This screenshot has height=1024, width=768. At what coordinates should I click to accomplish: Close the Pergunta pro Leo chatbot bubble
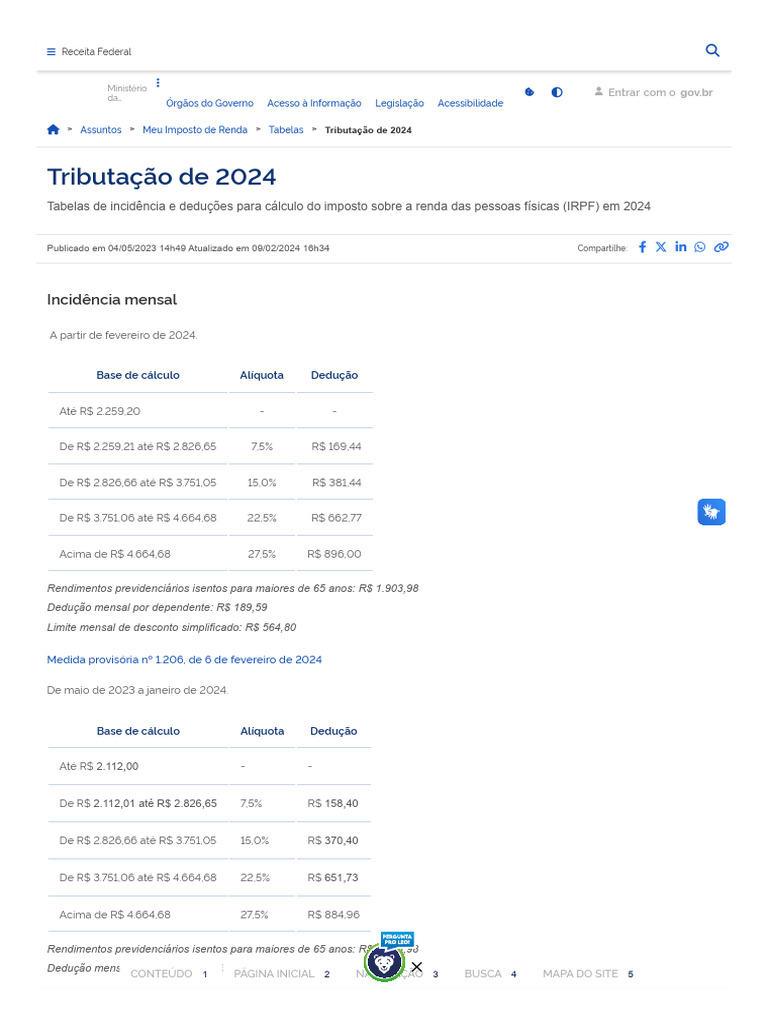417,967
